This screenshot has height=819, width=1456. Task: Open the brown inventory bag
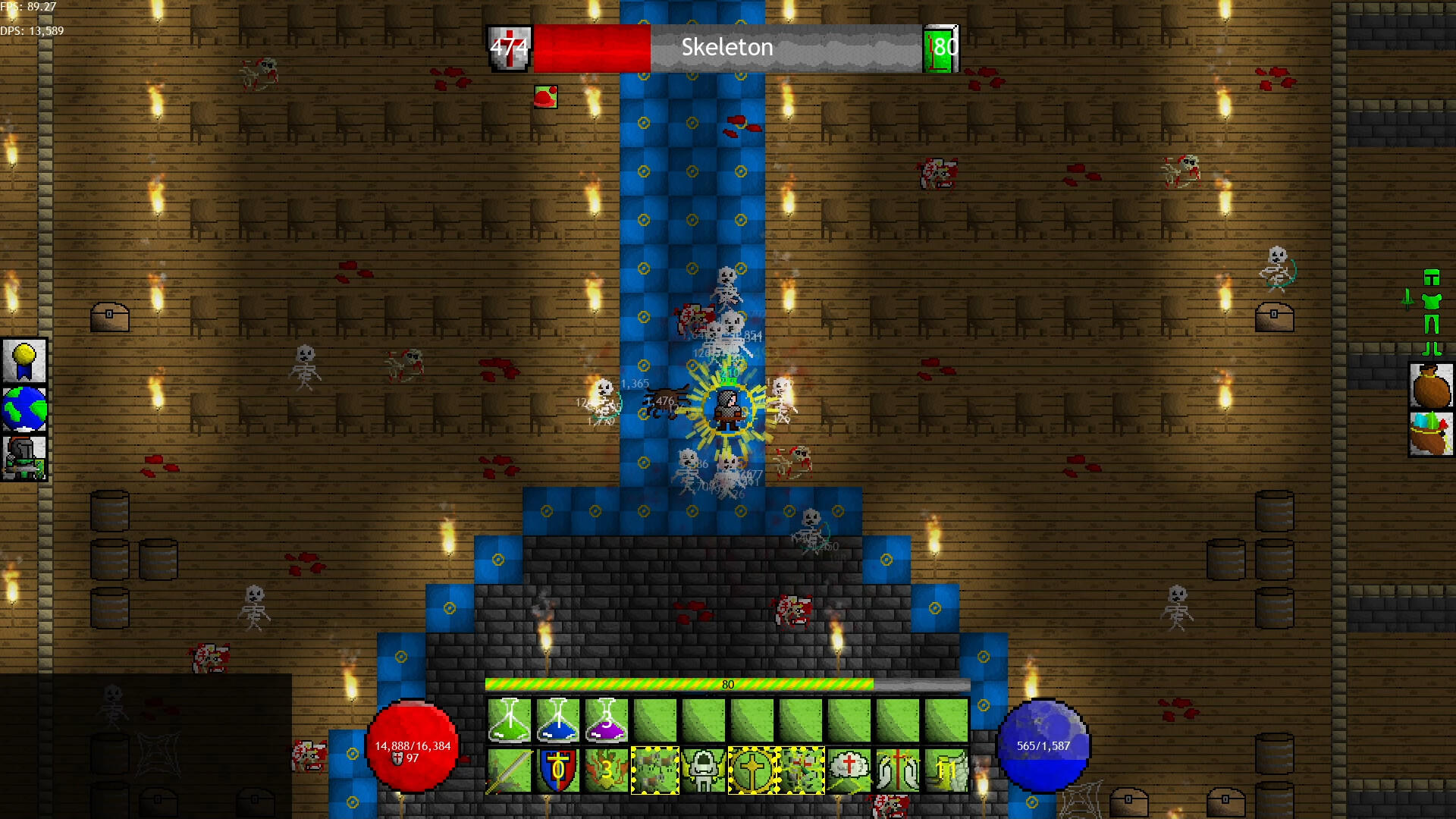coord(1430,385)
